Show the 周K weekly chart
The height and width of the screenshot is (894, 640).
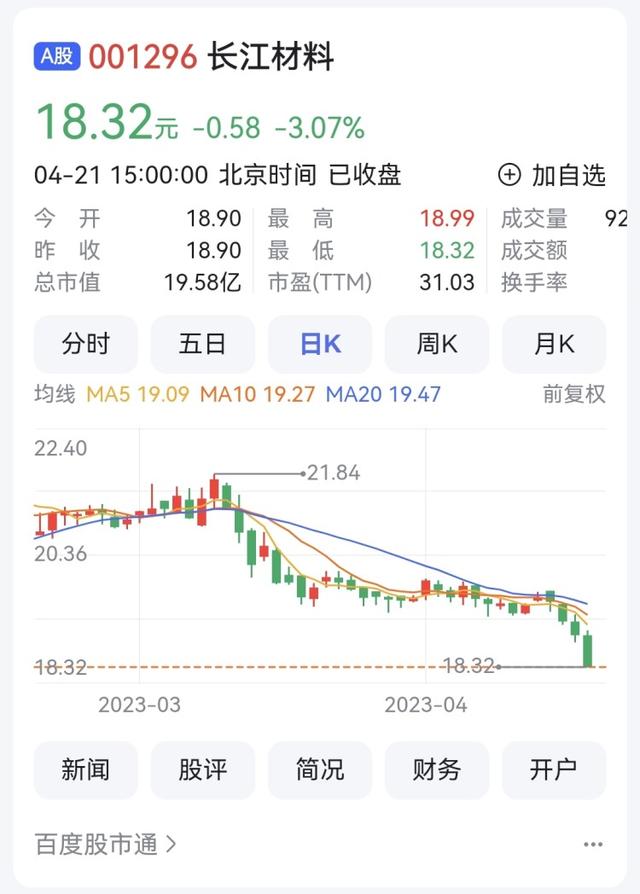click(437, 344)
